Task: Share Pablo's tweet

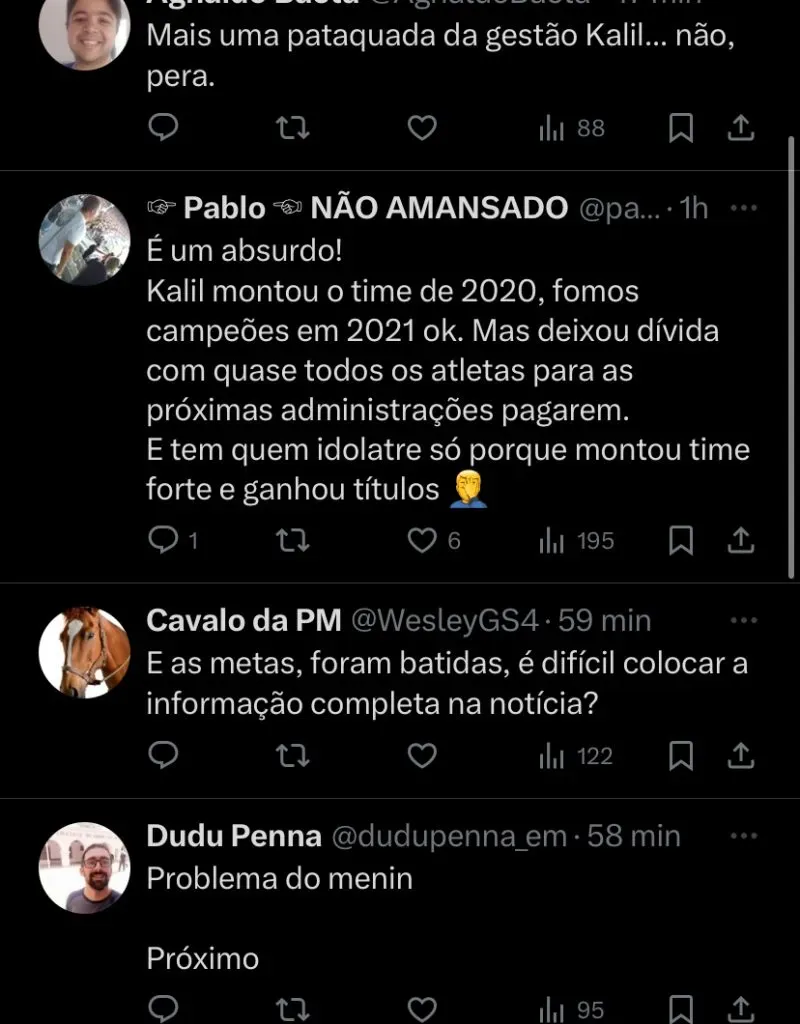Action: pyautogui.click(x=740, y=541)
